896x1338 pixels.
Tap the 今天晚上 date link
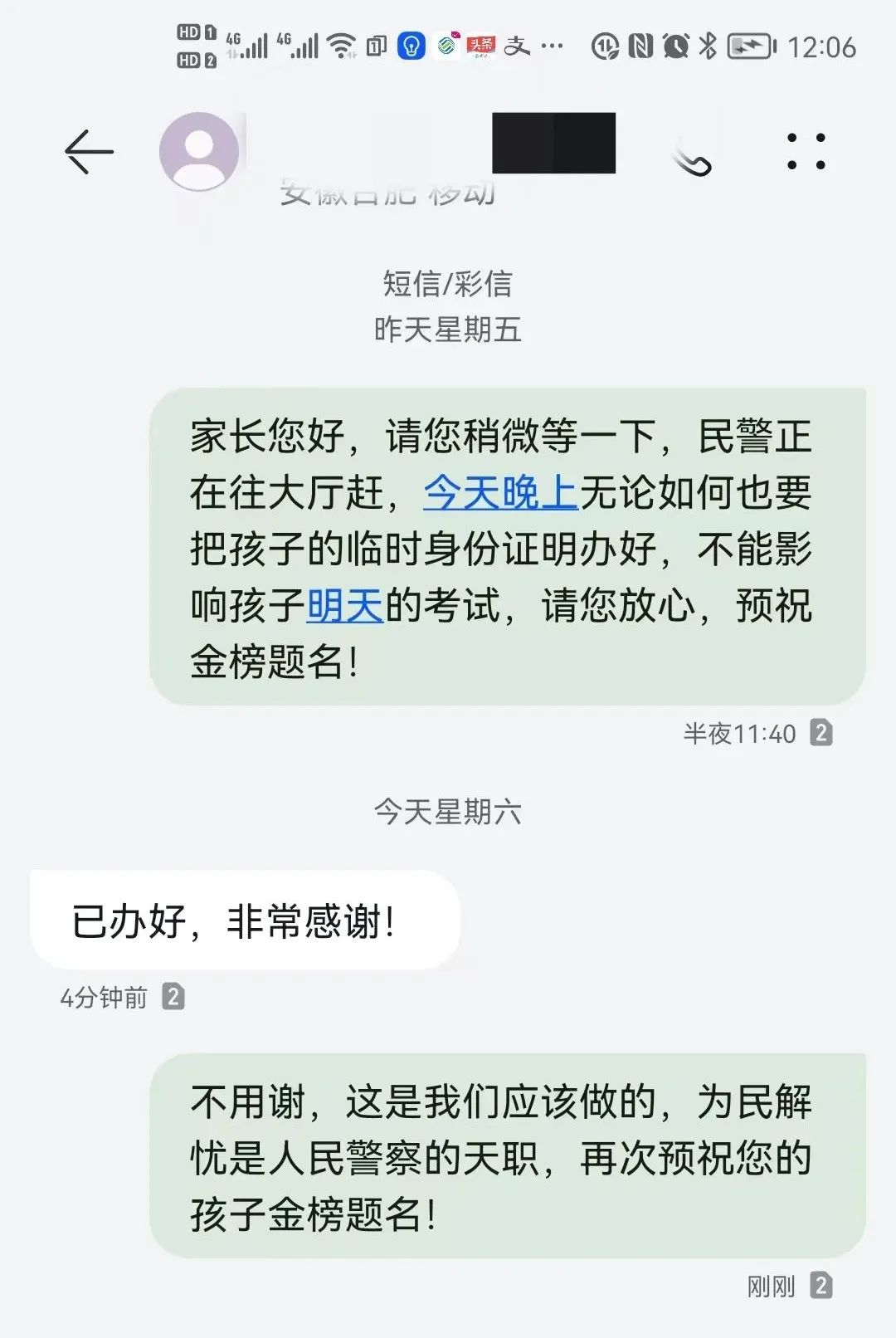[500, 493]
